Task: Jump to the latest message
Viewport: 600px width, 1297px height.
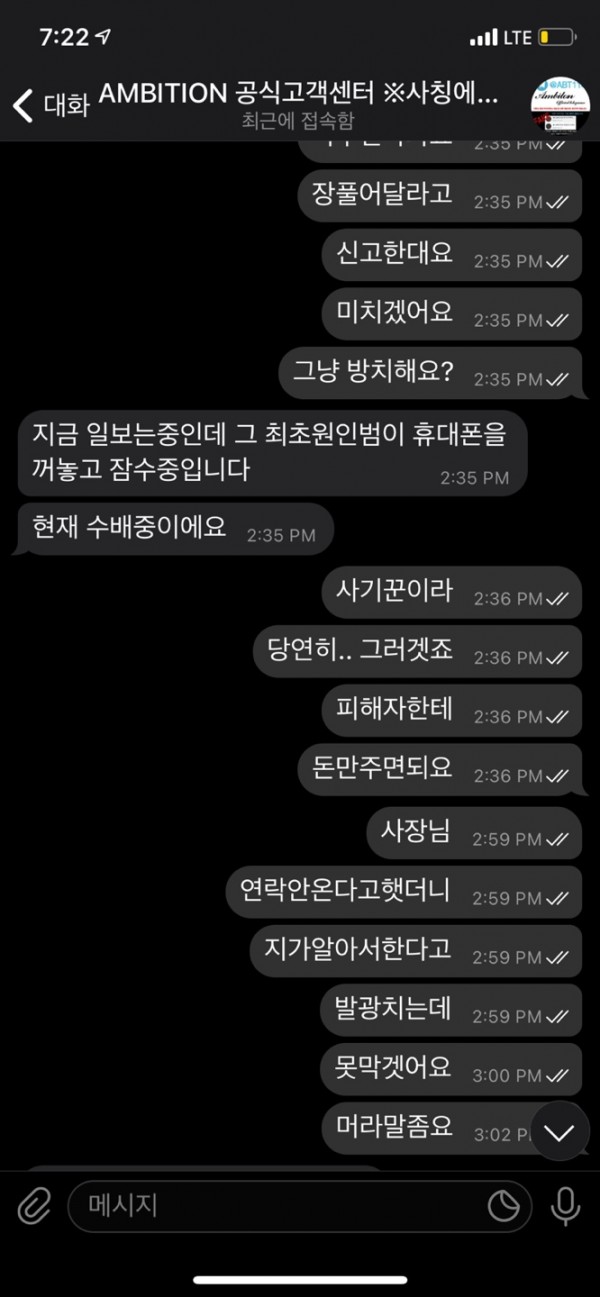Action: (560, 1131)
